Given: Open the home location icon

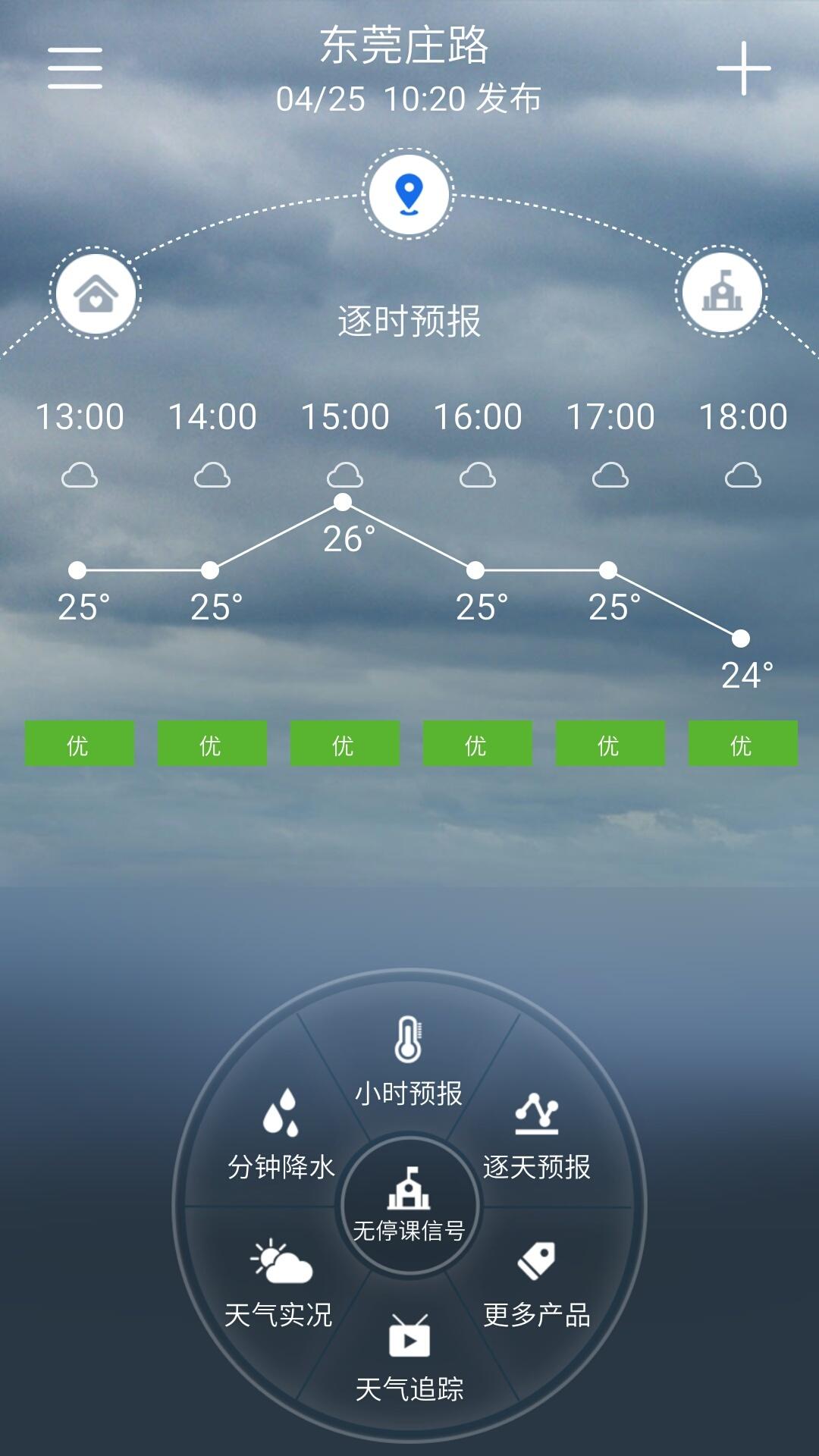Looking at the screenshot, I should [x=94, y=294].
